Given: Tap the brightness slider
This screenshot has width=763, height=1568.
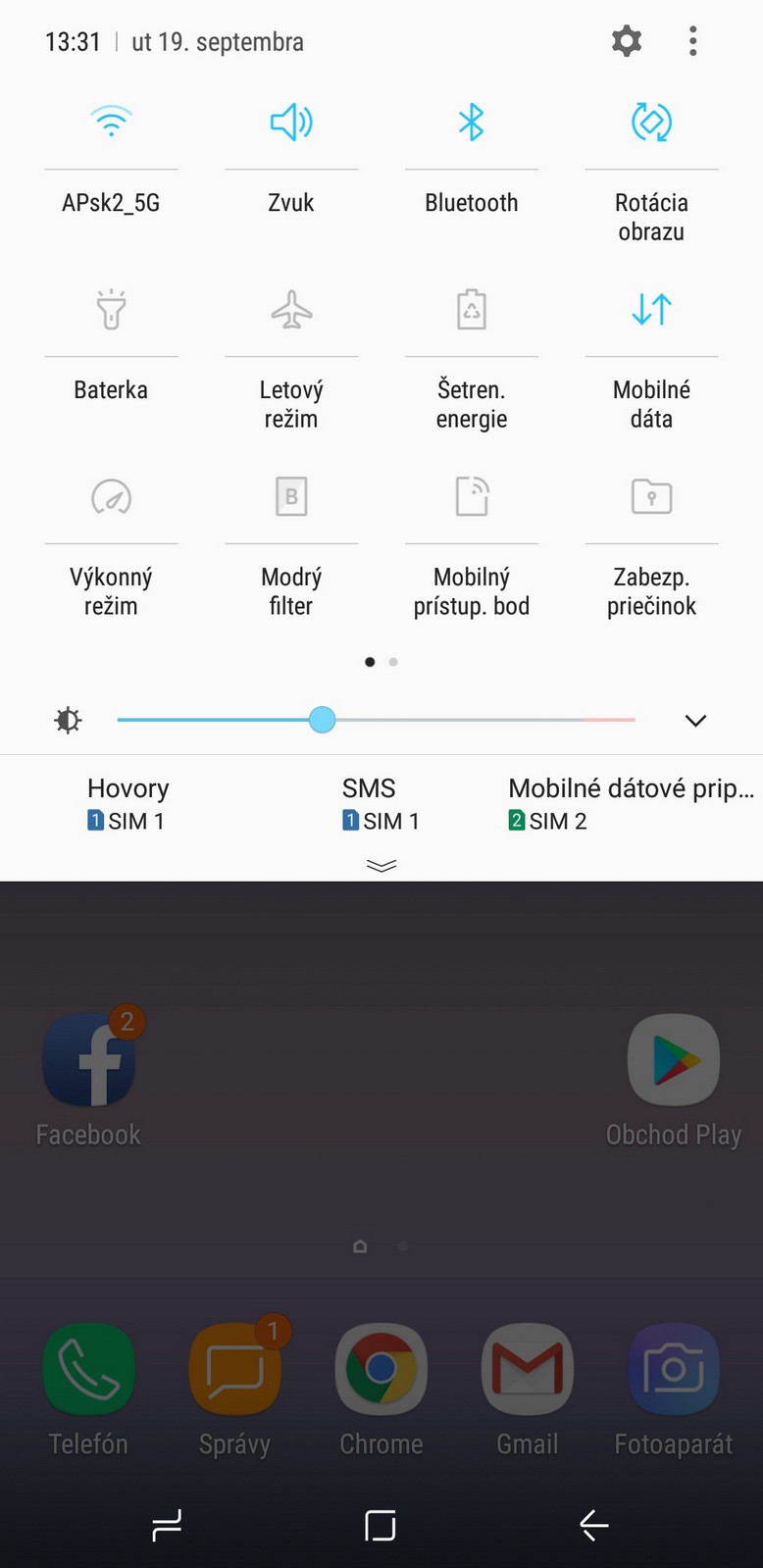Looking at the screenshot, I should (x=376, y=721).
